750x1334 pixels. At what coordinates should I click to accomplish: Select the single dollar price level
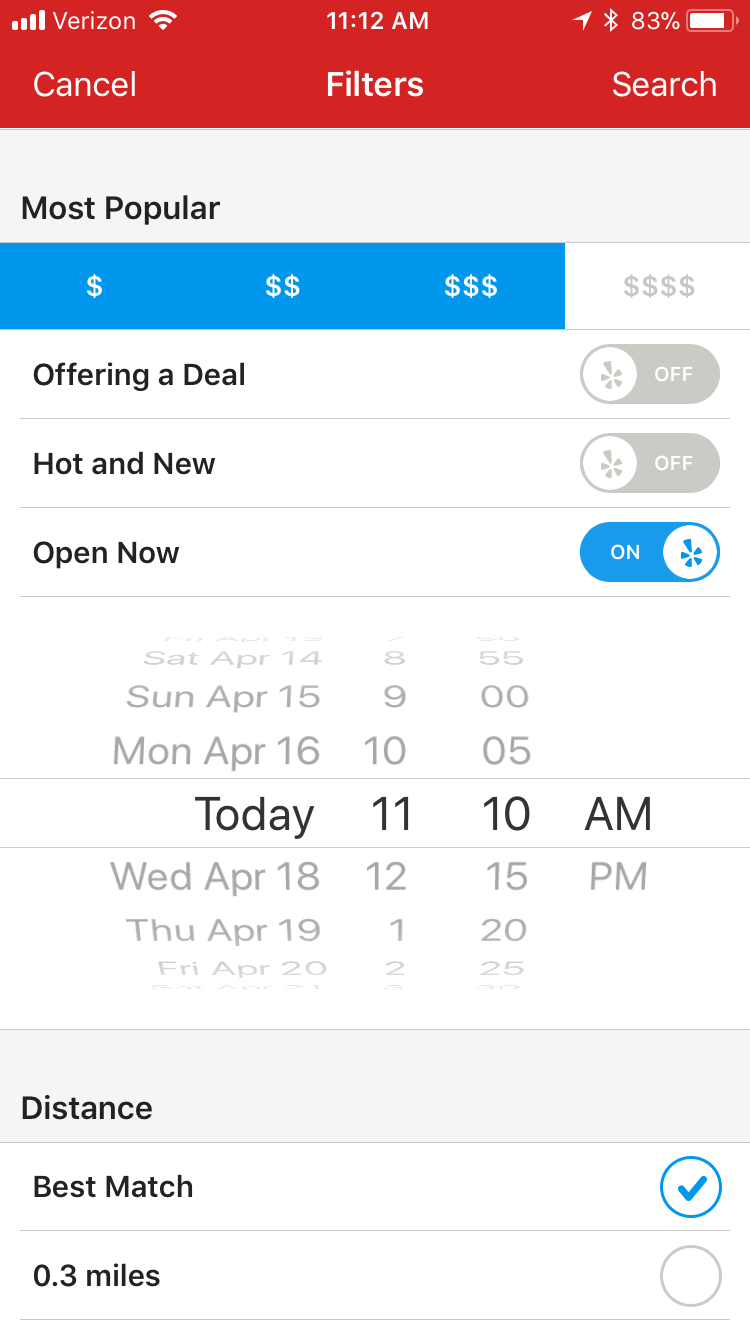pos(94,287)
